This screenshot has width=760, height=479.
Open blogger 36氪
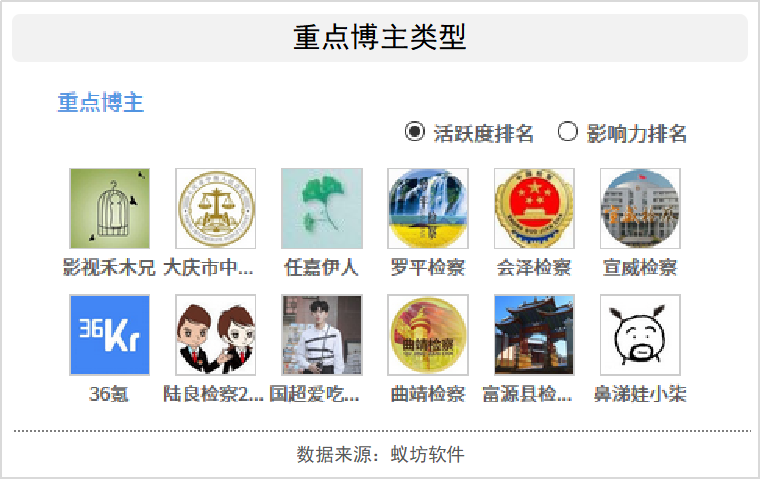coord(110,334)
